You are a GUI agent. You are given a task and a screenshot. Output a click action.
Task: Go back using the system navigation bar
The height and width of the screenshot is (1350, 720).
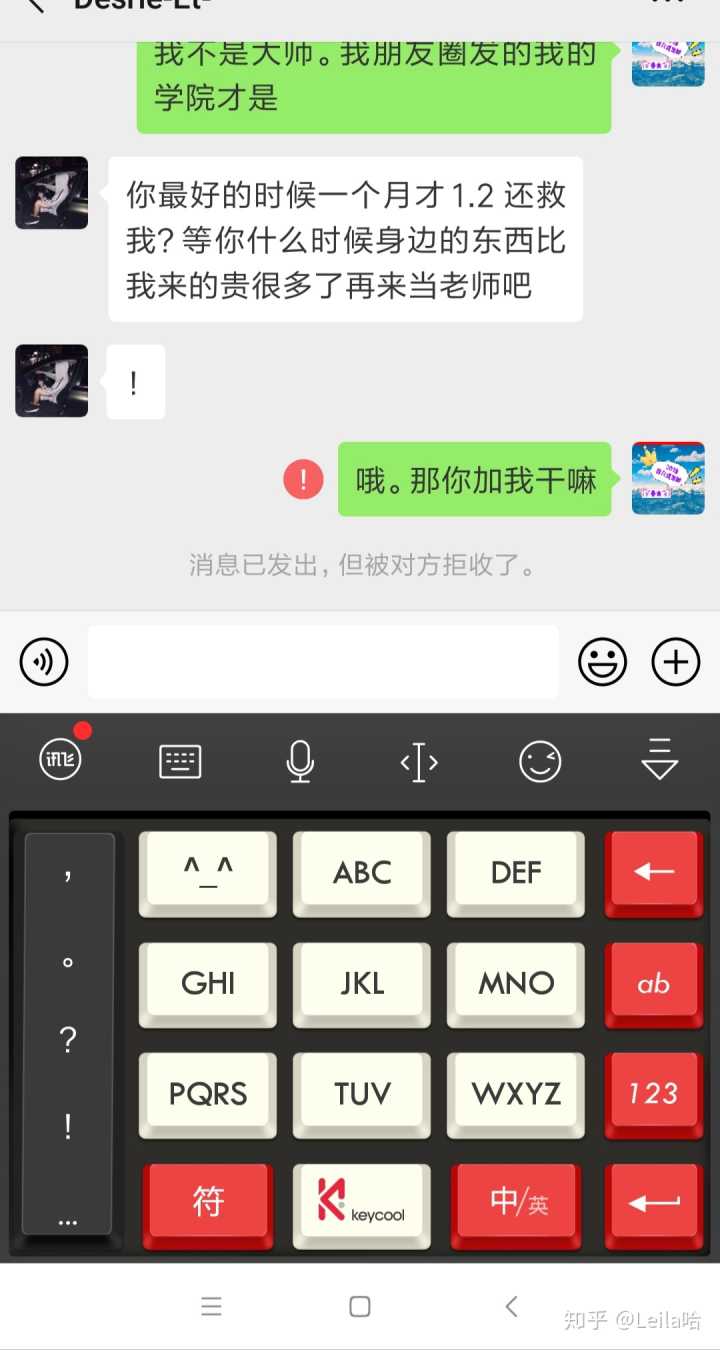tap(511, 1306)
